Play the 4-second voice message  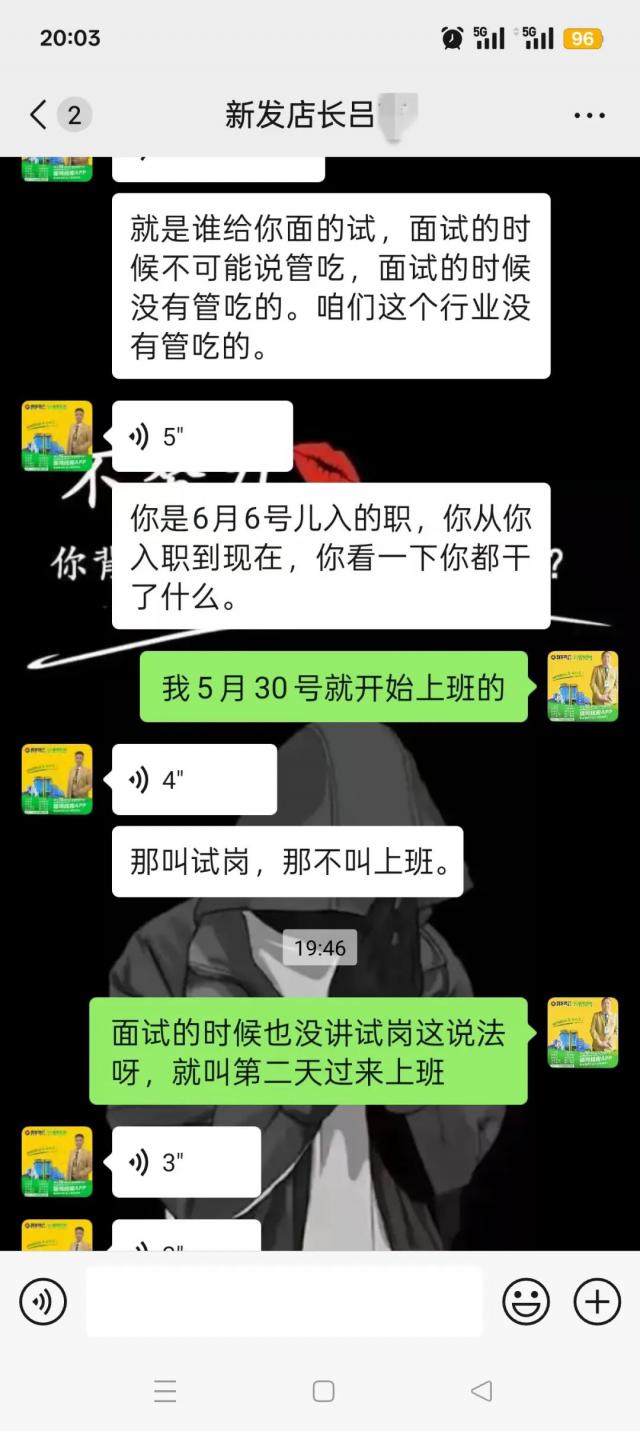click(194, 779)
